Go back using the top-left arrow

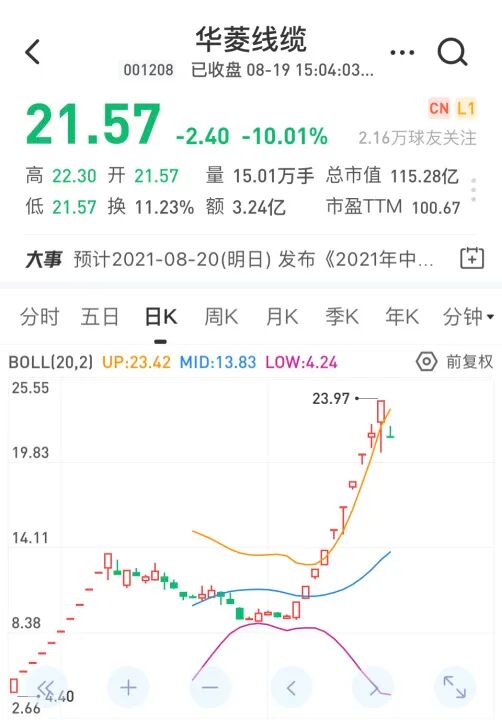[x=33, y=52]
